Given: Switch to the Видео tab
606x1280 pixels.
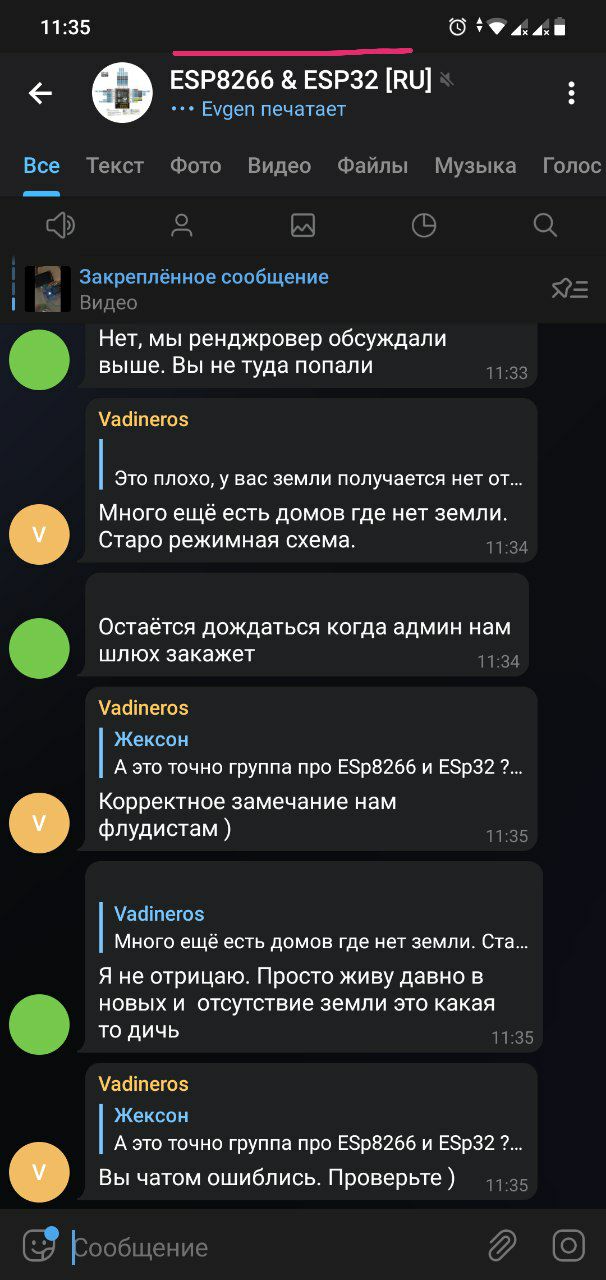Looking at the screenshot, I should point(279,166).
